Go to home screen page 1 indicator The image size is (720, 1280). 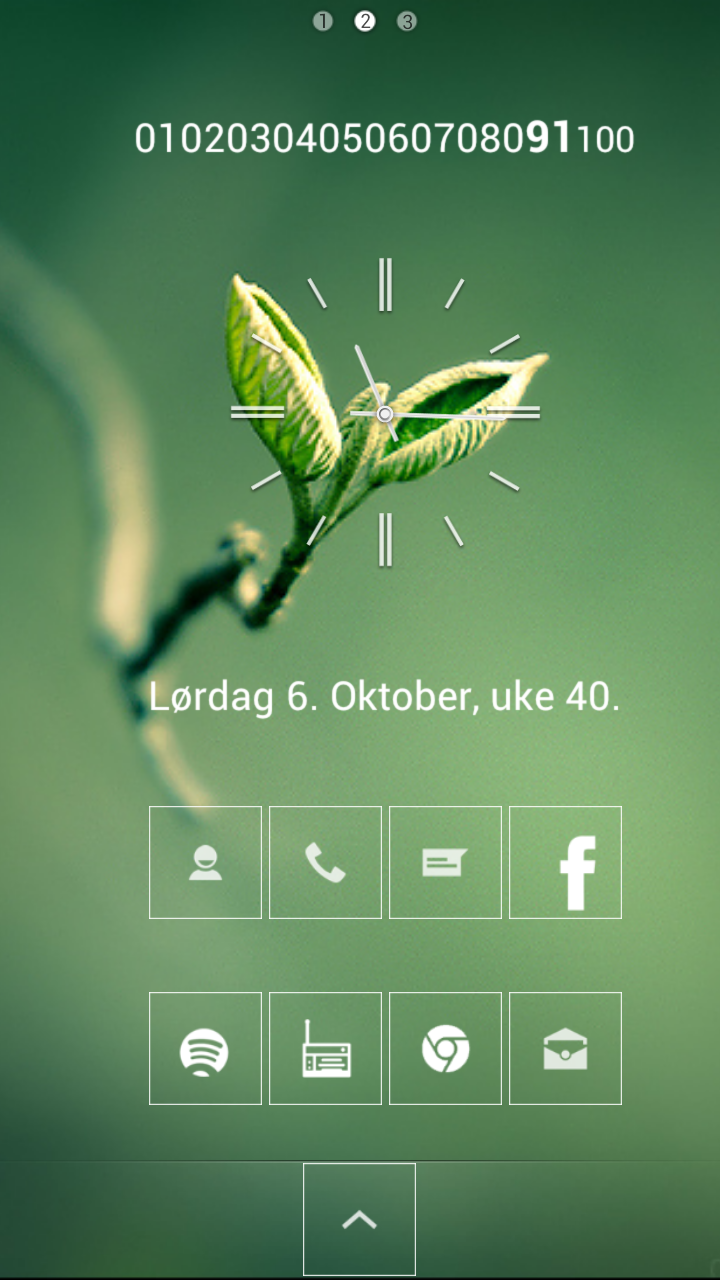click(x=322, y=21)
